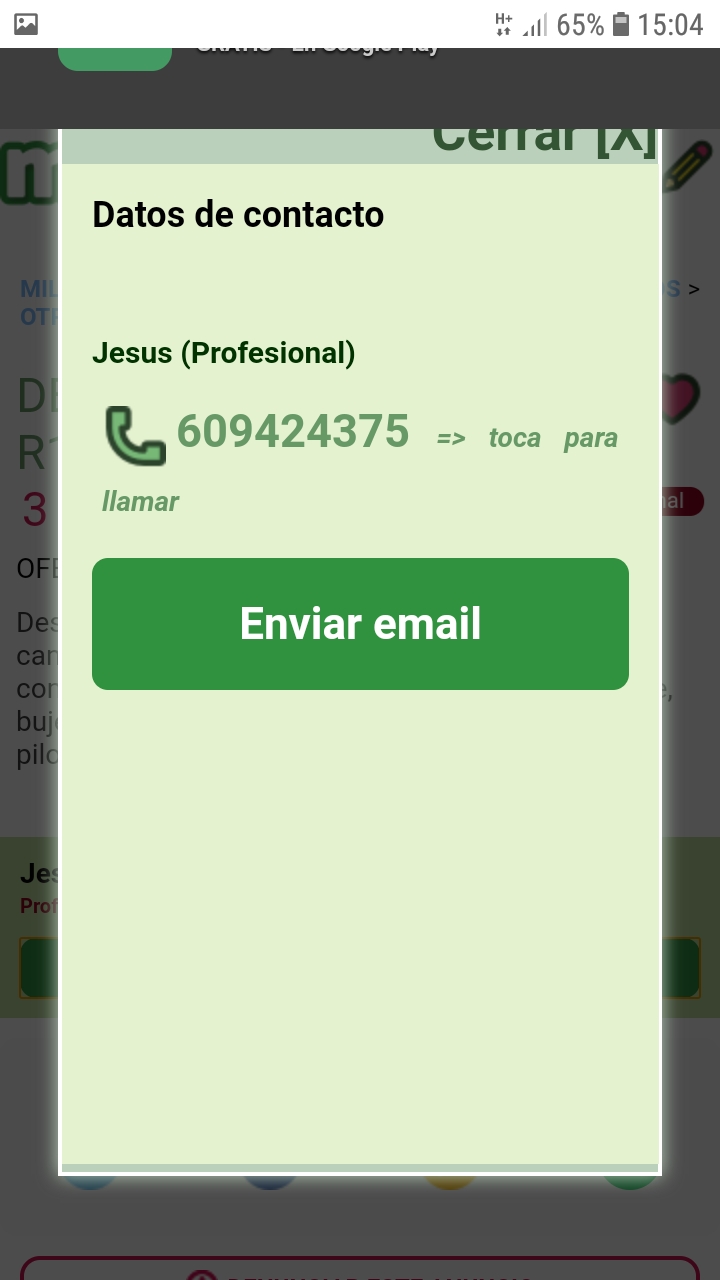Close the contact details dialog

(544, 140)
